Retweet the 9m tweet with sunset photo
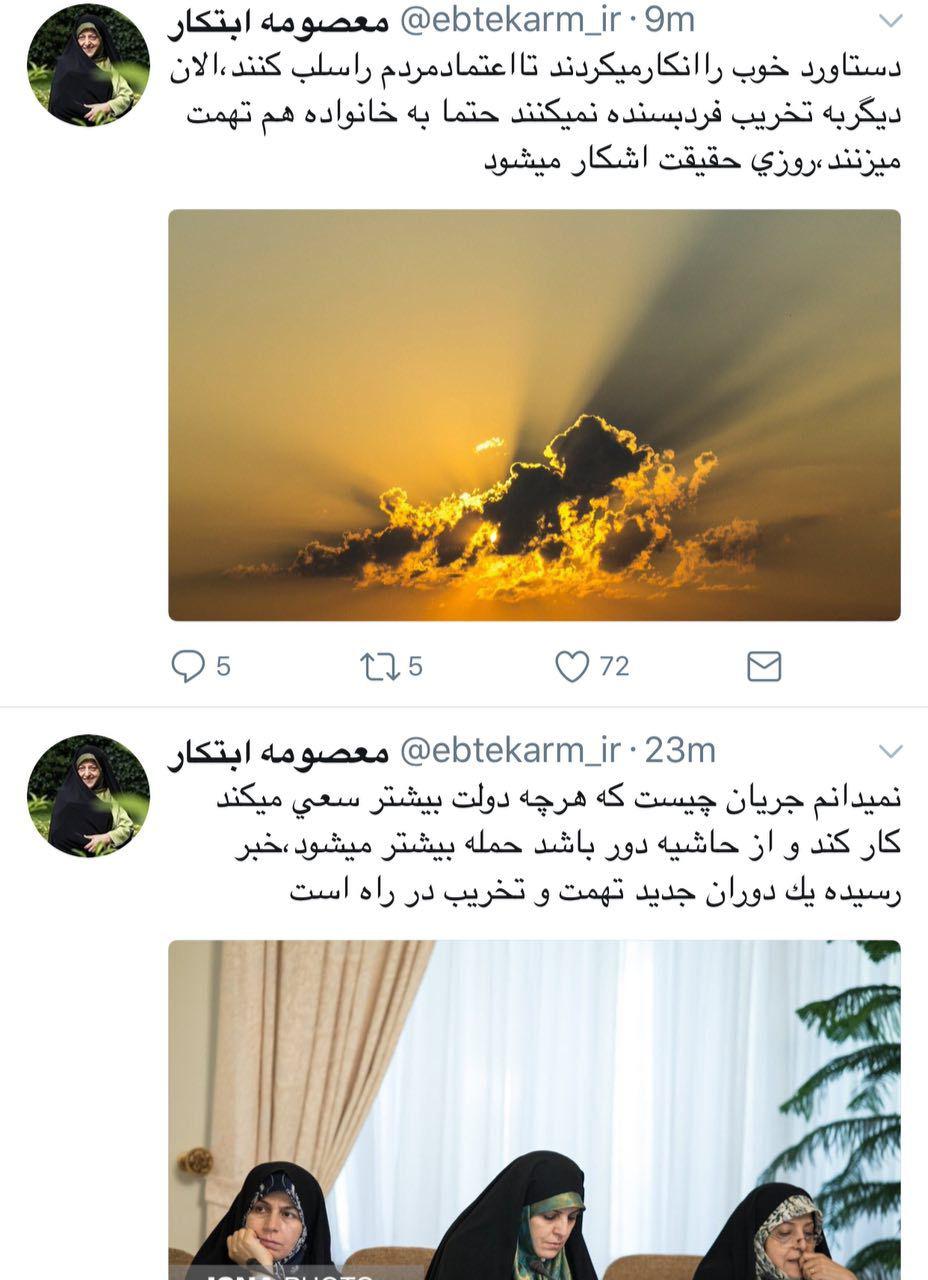Viewport: 928px width, 1280px height. 380,667
